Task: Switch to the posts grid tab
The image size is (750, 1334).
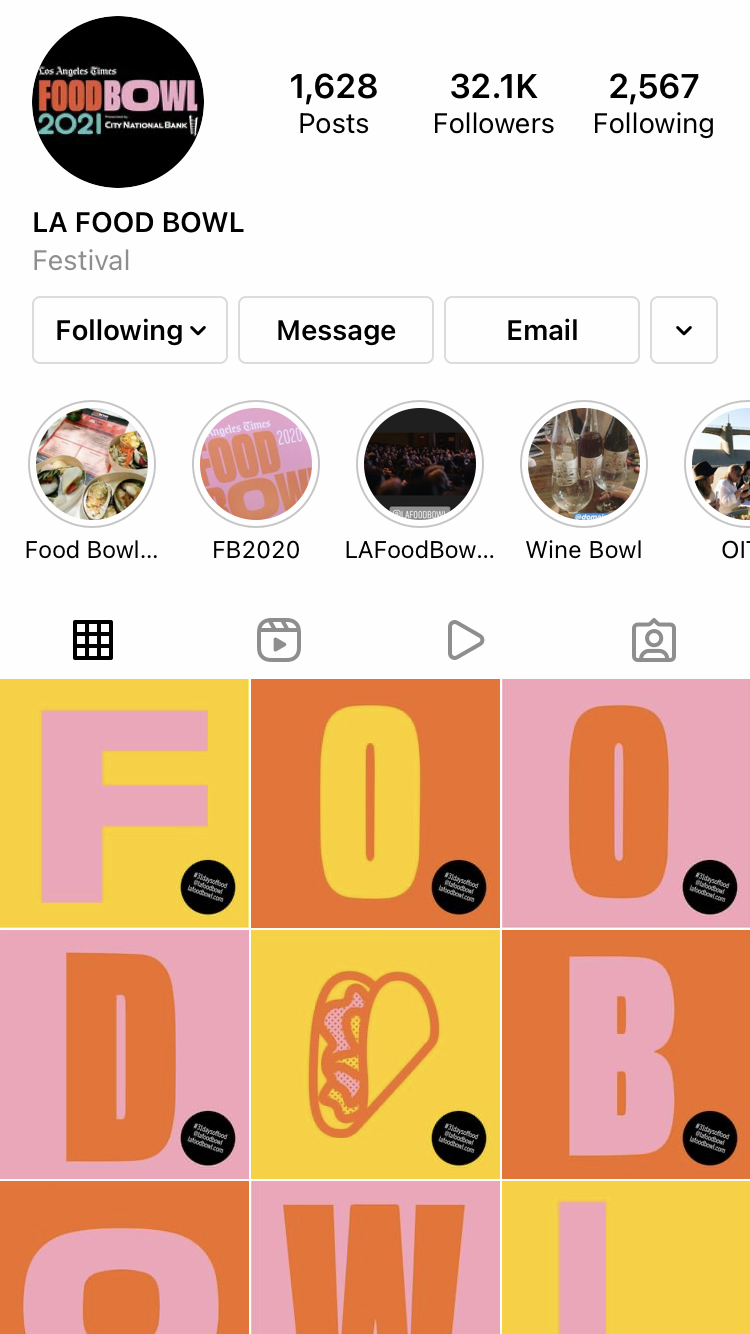Action: pyautogui.click(x=93, y=640)
